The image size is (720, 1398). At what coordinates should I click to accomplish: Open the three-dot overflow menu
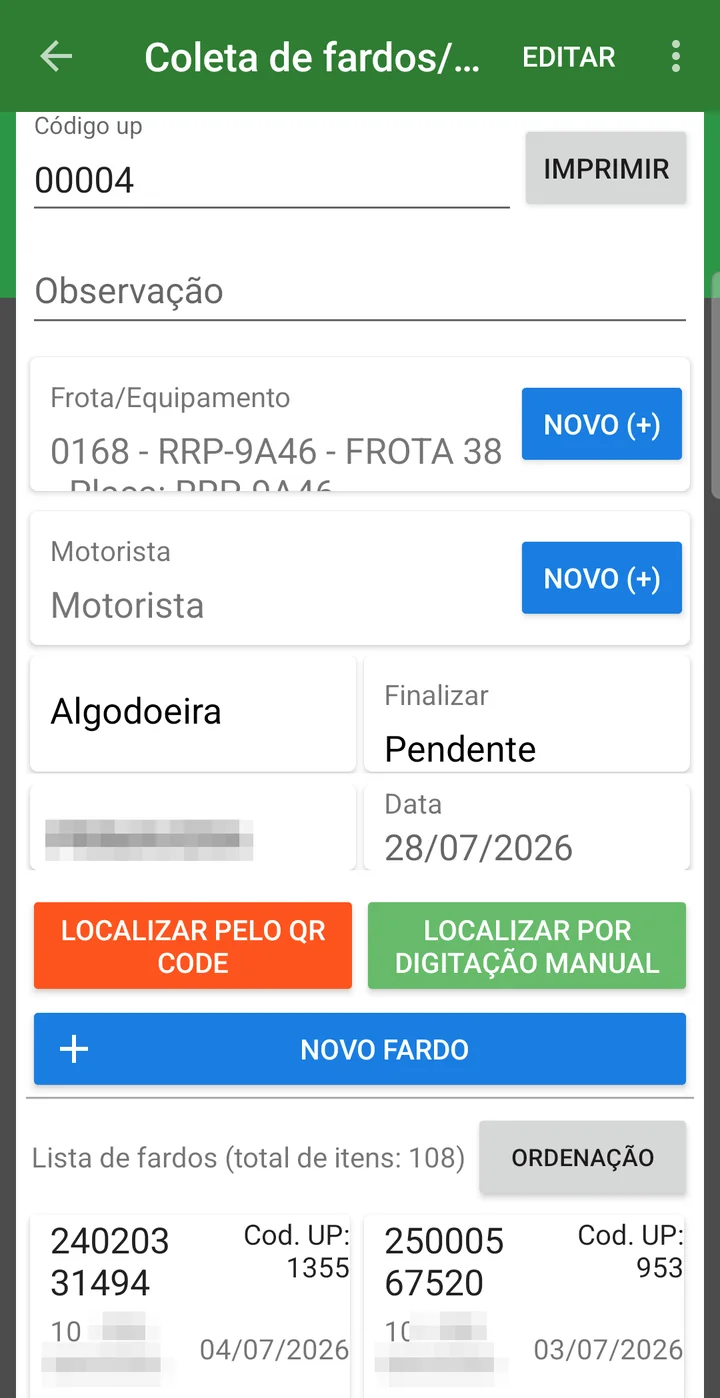coord(676,57)
